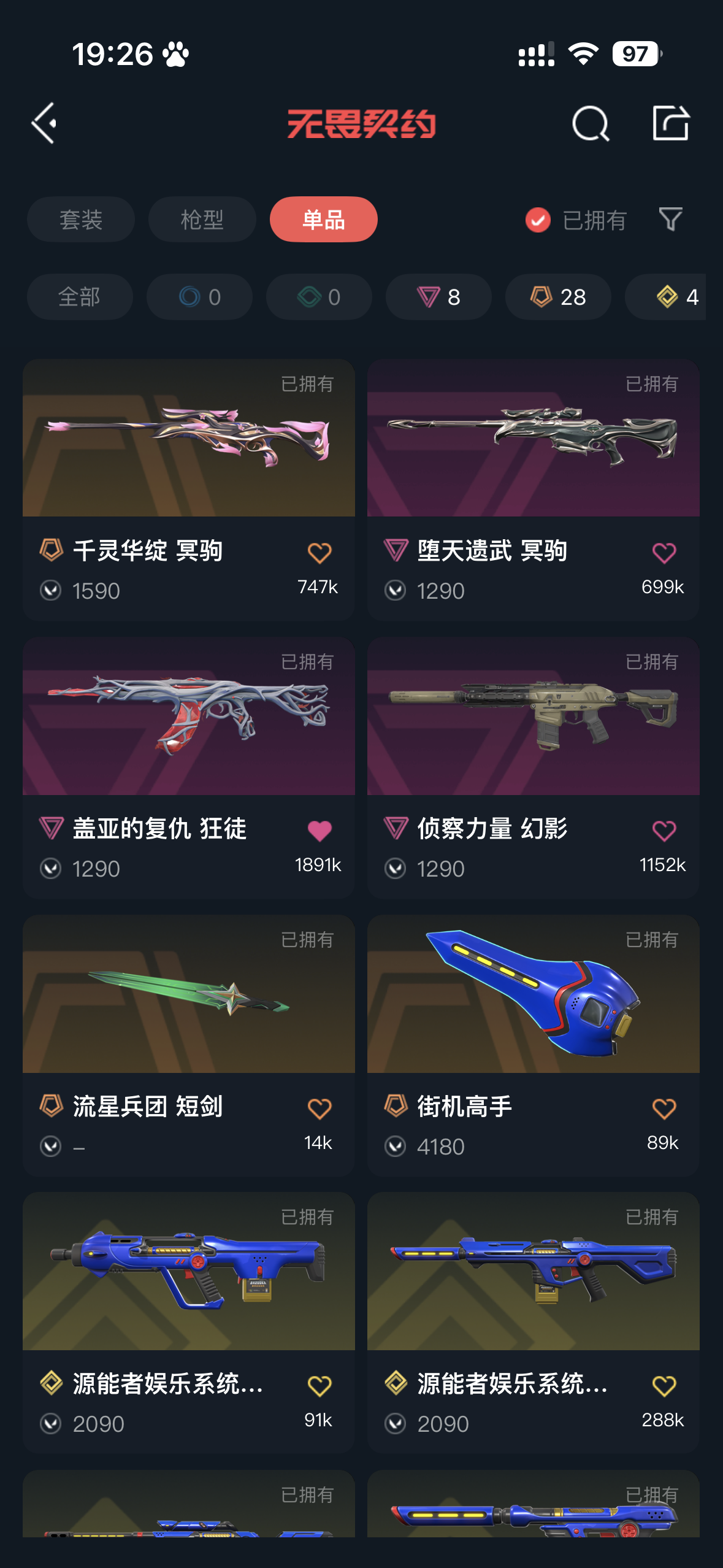Go back using the top-left arrow

(x=44, y=123)
